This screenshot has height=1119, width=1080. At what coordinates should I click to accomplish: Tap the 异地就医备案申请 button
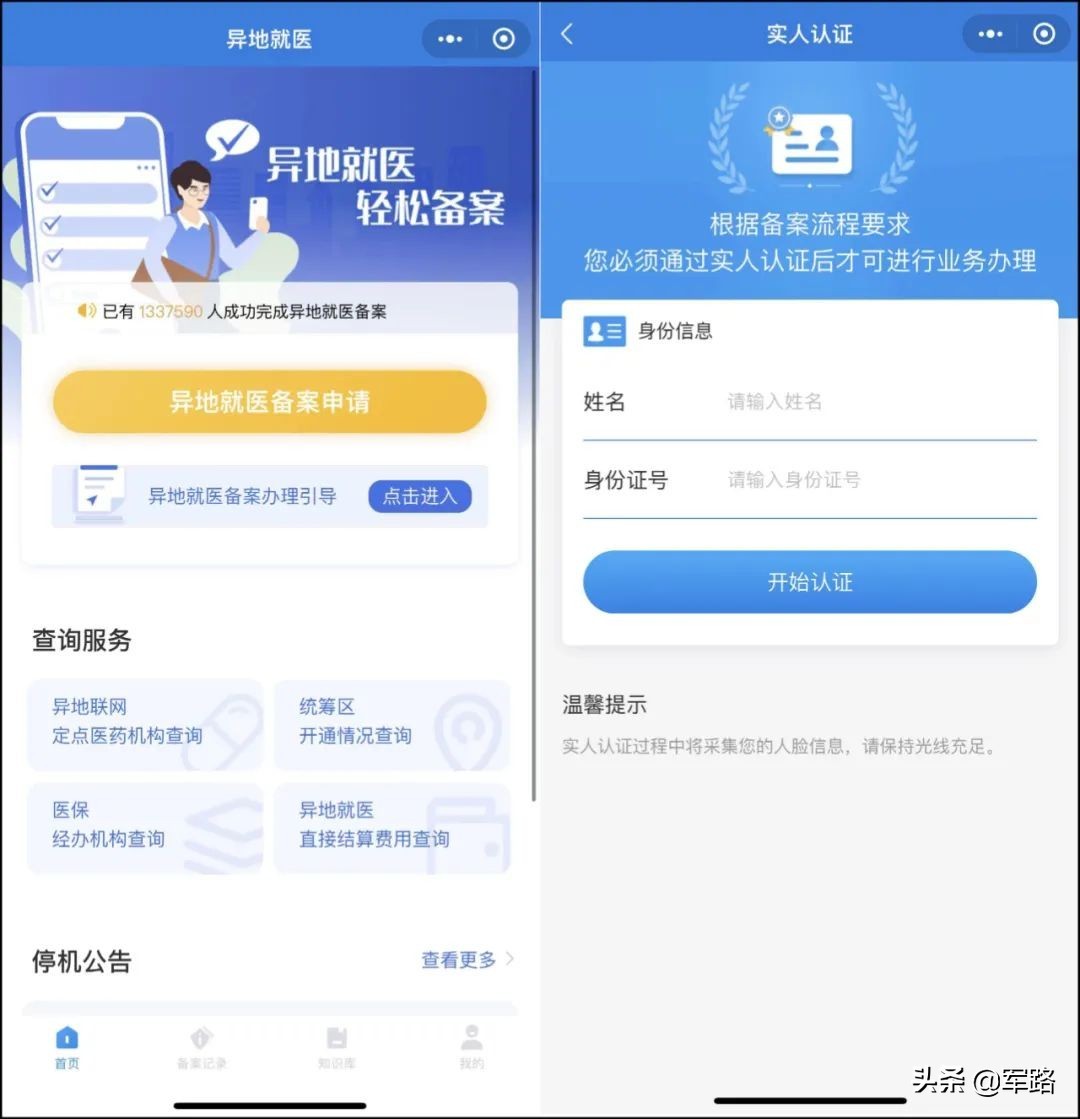pos(269,402)
